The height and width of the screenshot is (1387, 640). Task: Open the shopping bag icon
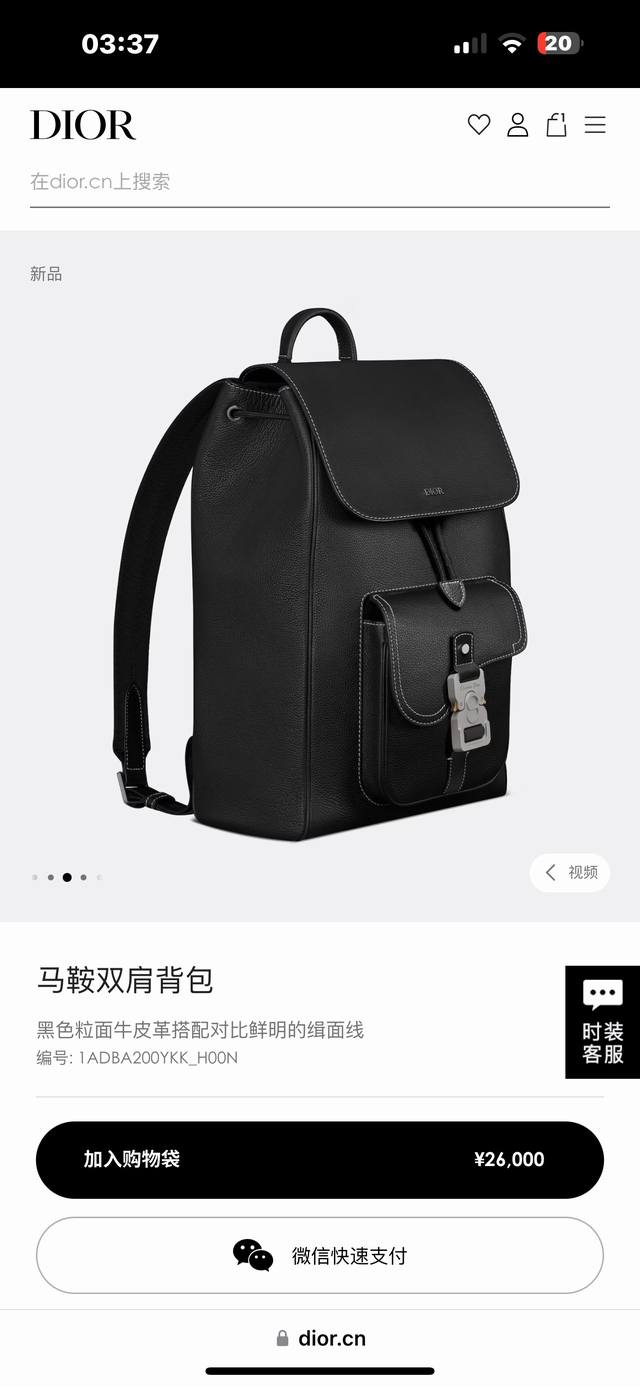pos(556,125)
